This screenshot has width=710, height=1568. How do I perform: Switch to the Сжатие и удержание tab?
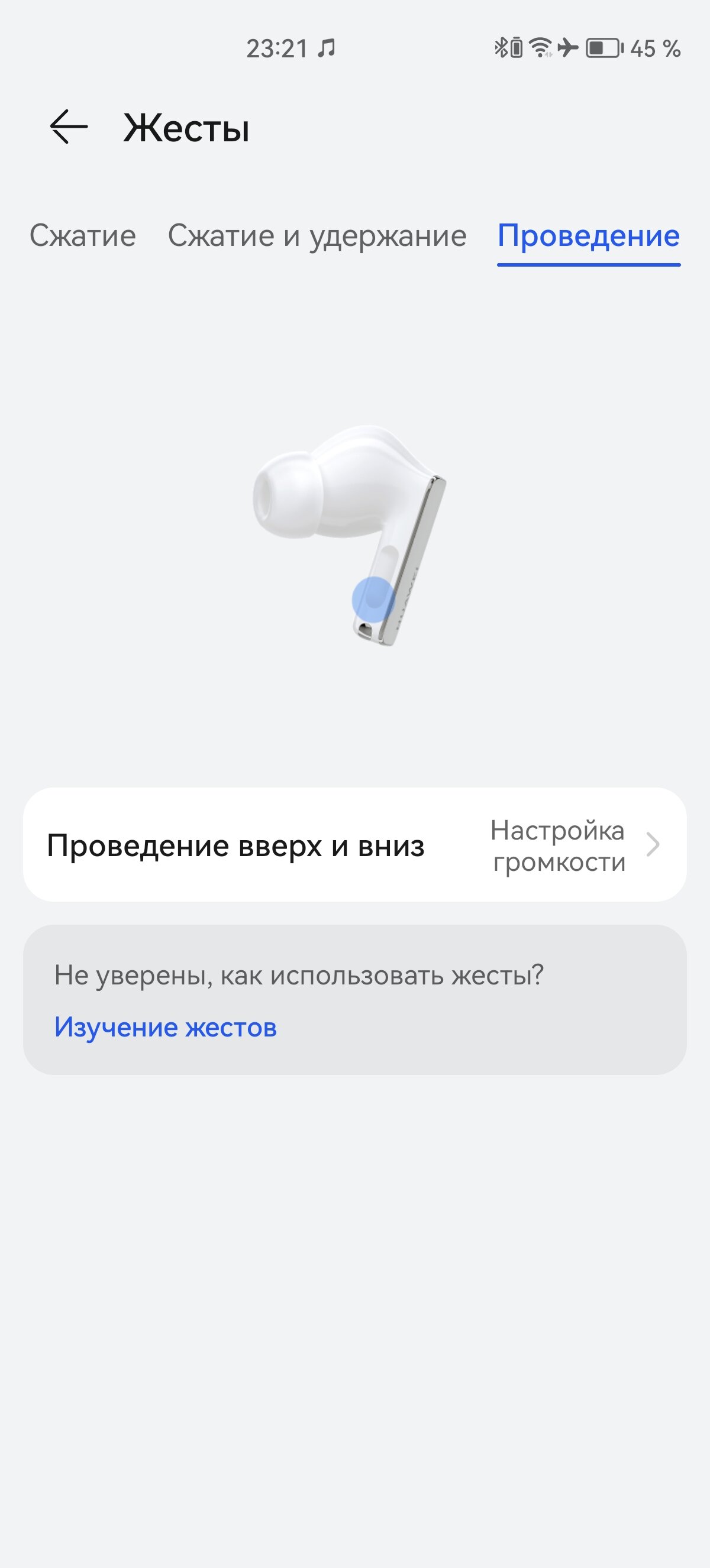(317, 237)
